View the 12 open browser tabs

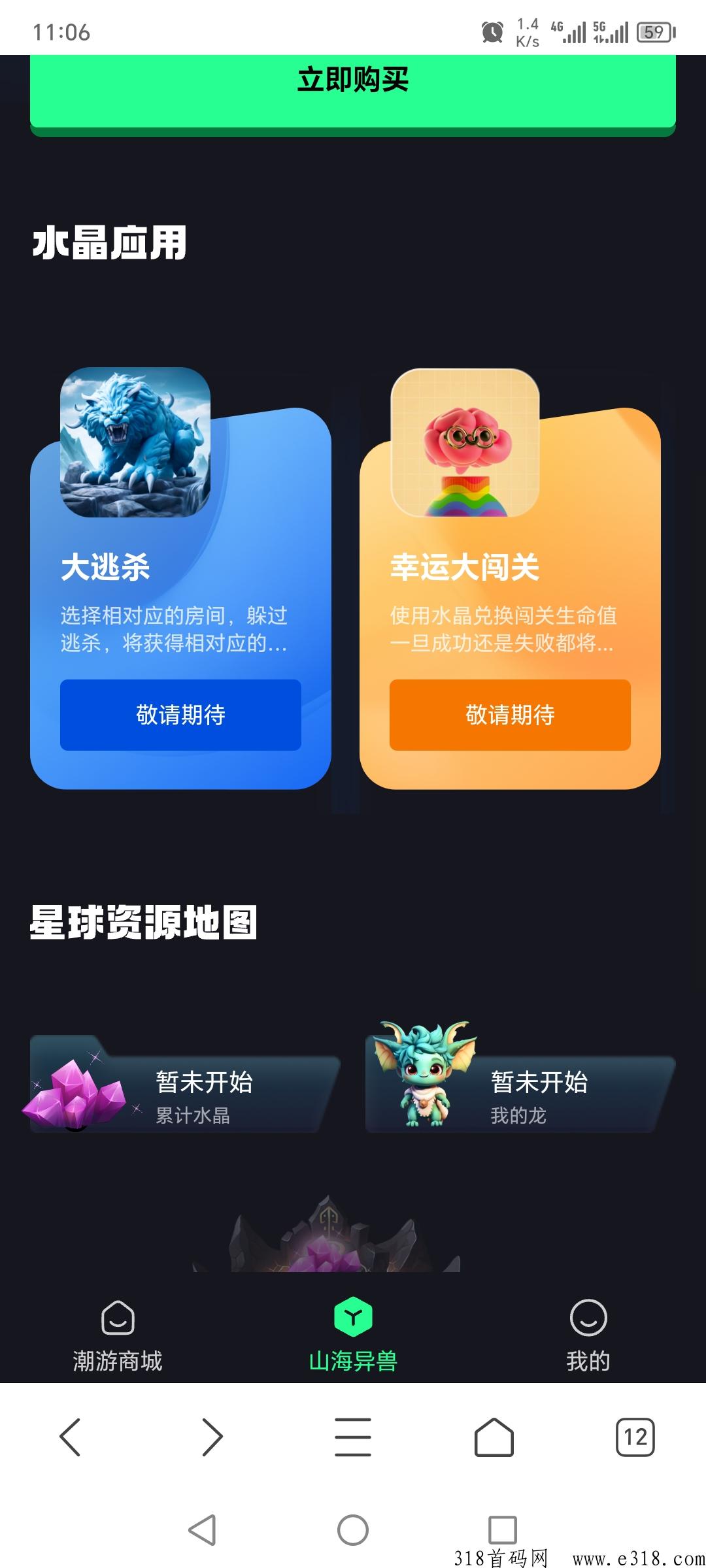(635, 1437)
